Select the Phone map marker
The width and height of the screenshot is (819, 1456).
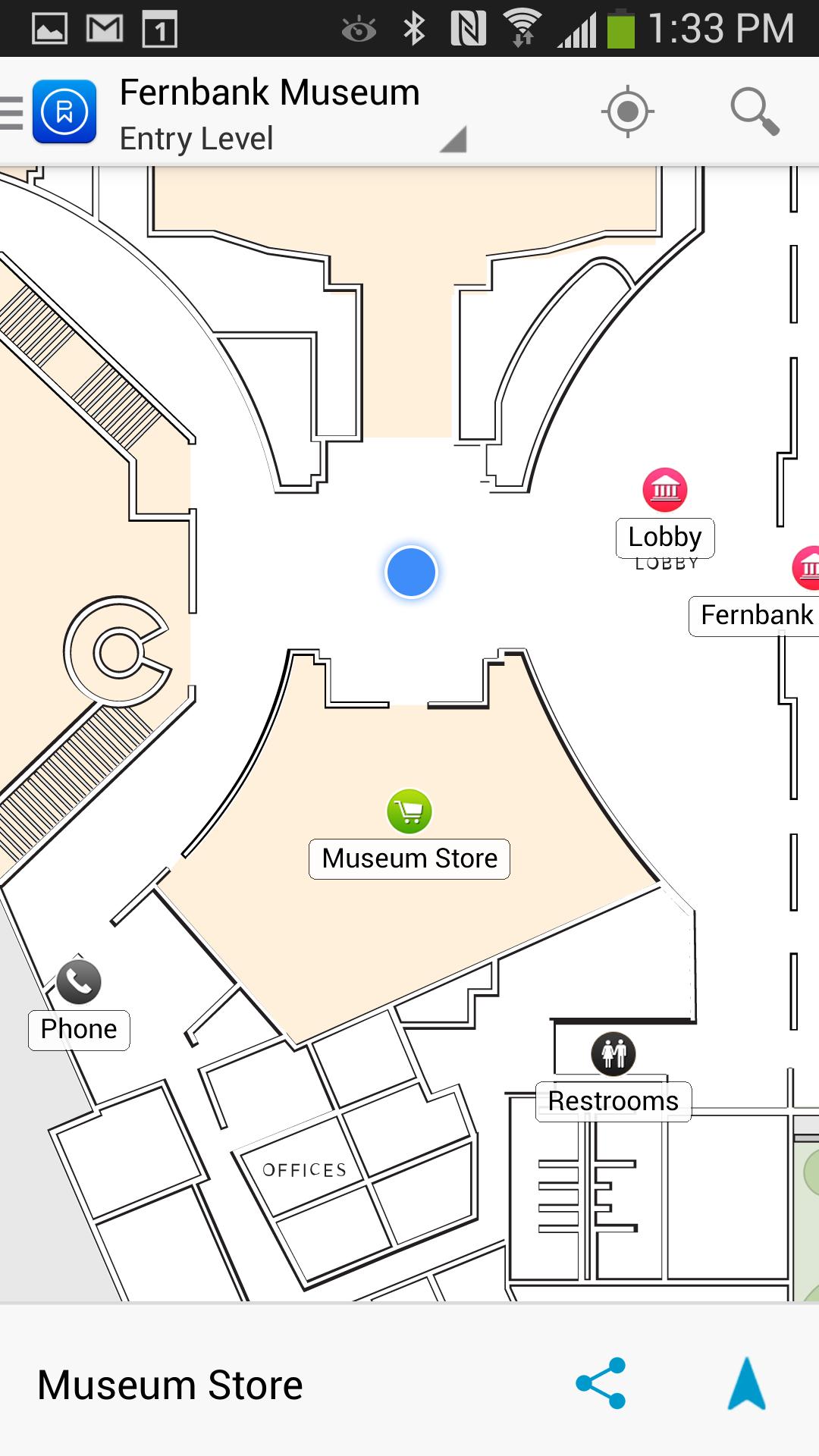[x=79, y=982]
